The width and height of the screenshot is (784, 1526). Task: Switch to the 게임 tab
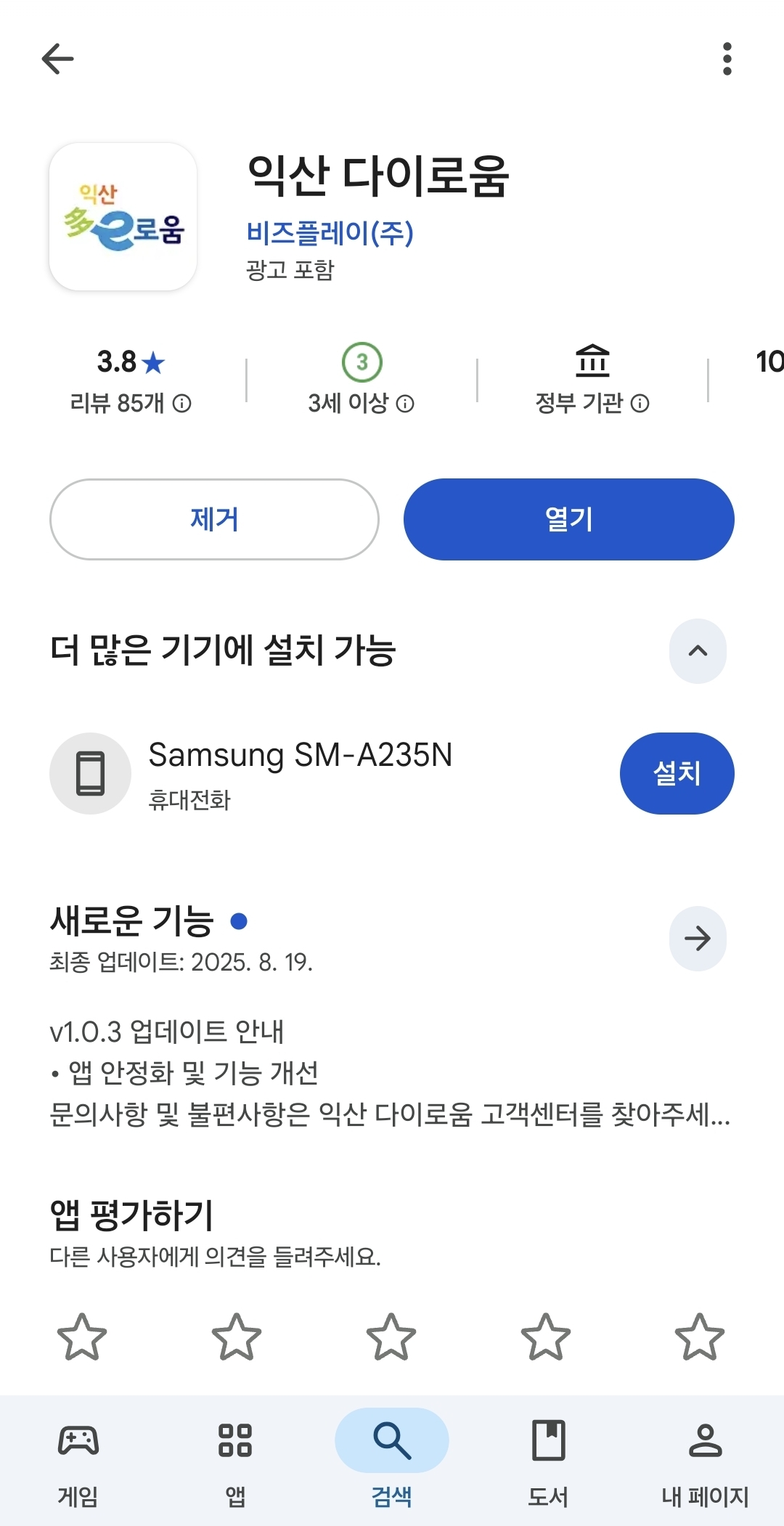78,1459
